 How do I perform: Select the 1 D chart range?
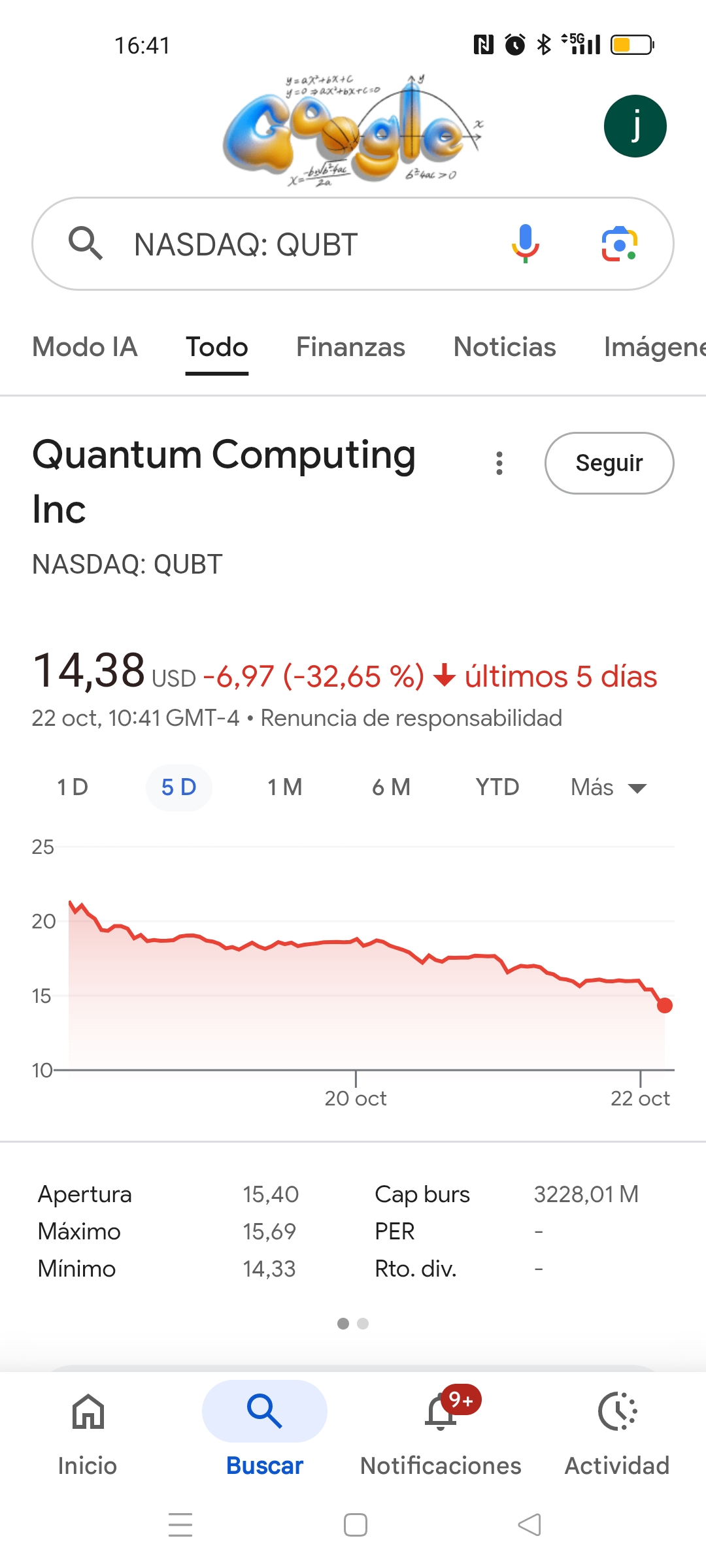pos(72,787)
